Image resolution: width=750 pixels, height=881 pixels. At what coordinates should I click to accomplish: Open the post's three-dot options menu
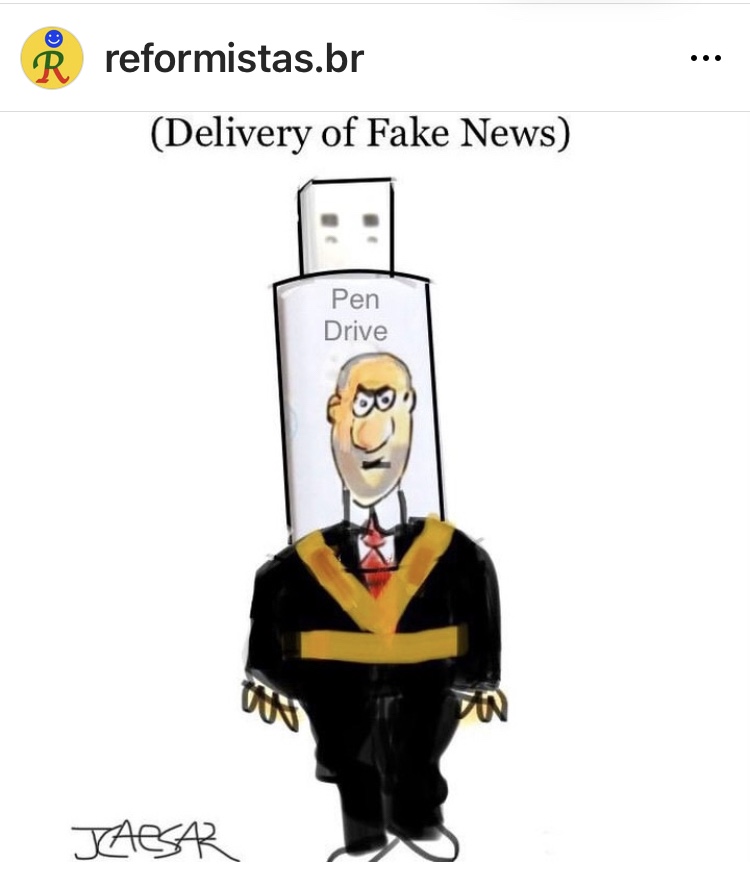coord(706,59)
